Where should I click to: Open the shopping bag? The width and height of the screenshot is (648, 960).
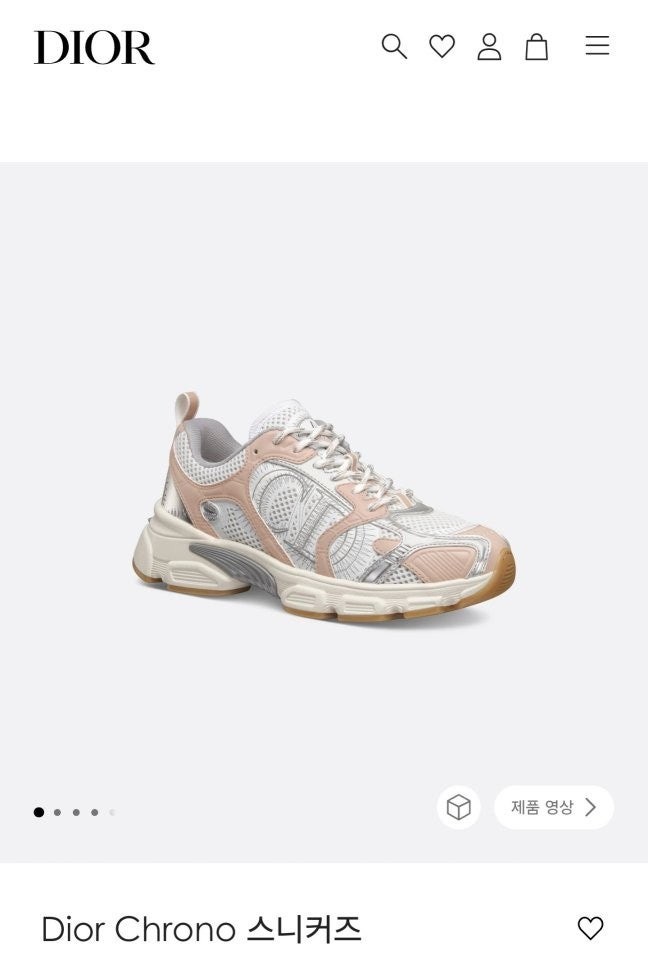click(537, 47)
